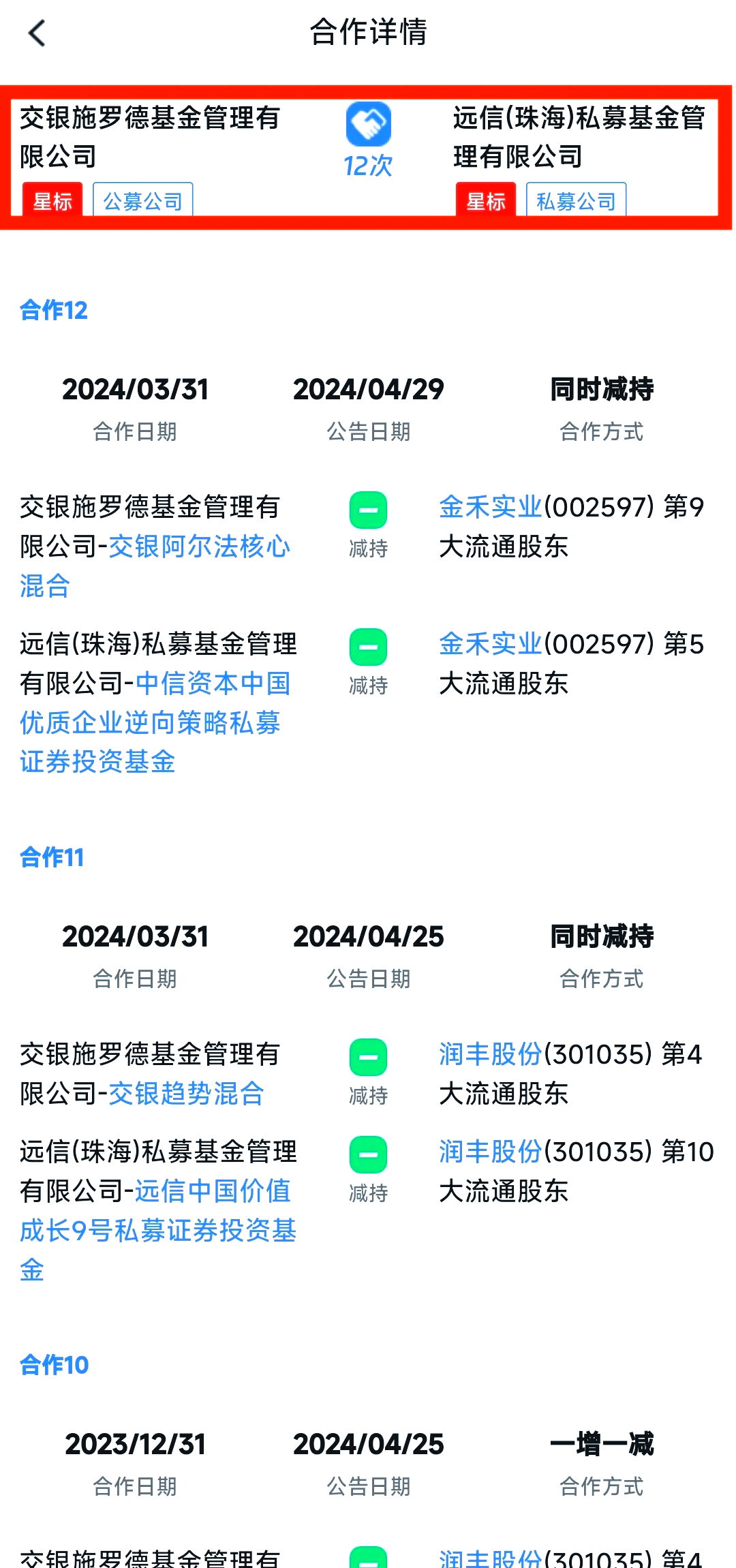Click the back arrow to return
Screen dimensions: 736x1568
pyautogui.click(x=37, y=33)
